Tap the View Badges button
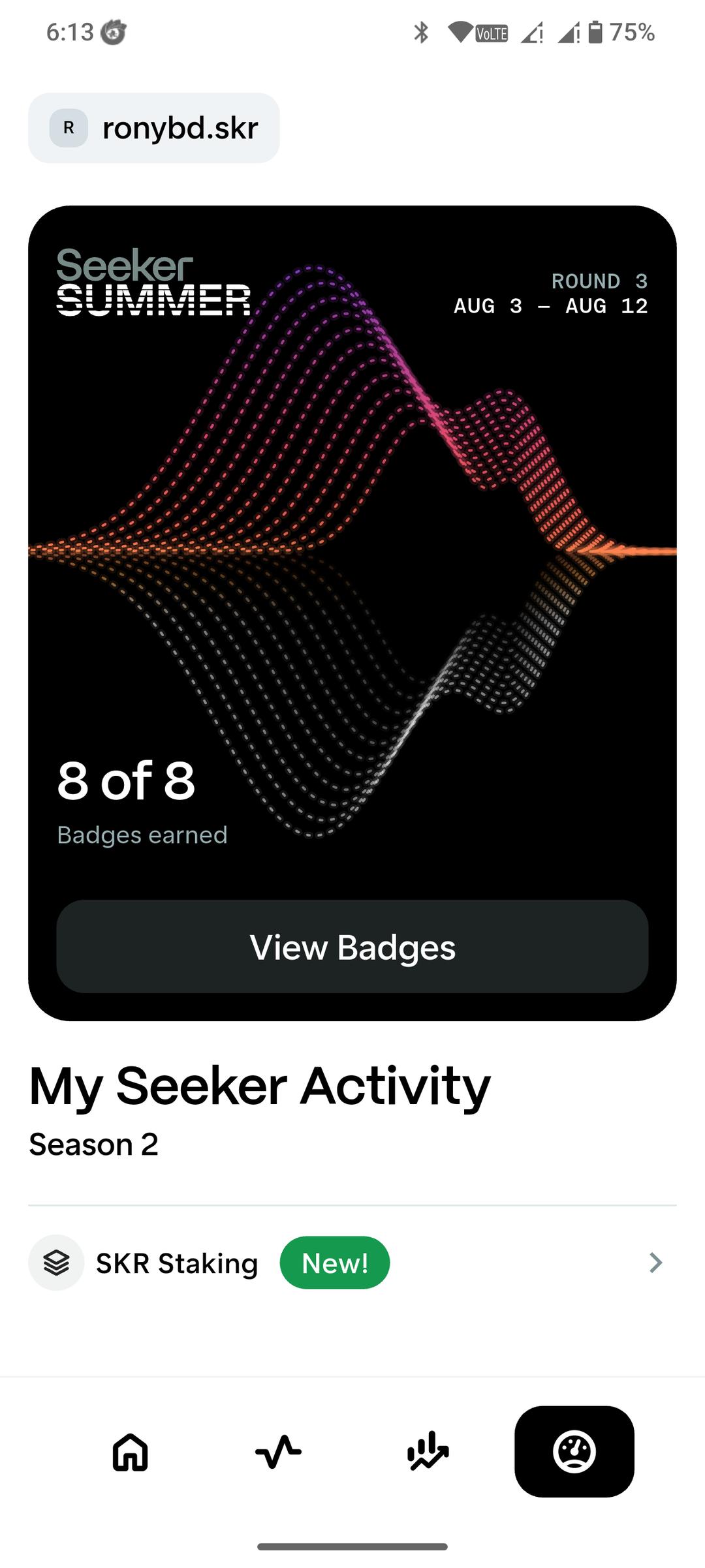This screenshot has height=1568, width=705. click(352, 946)
